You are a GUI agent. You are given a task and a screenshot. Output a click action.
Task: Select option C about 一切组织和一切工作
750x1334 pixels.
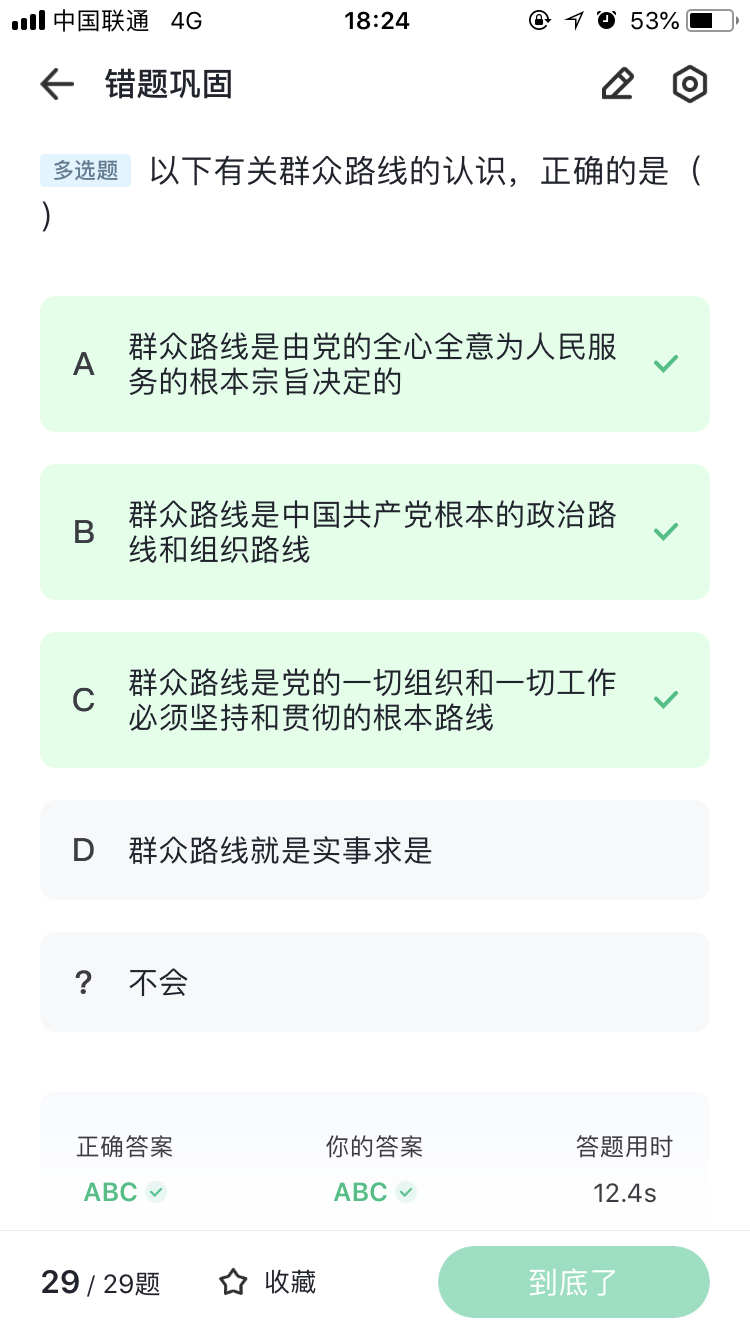pos(375,700)
